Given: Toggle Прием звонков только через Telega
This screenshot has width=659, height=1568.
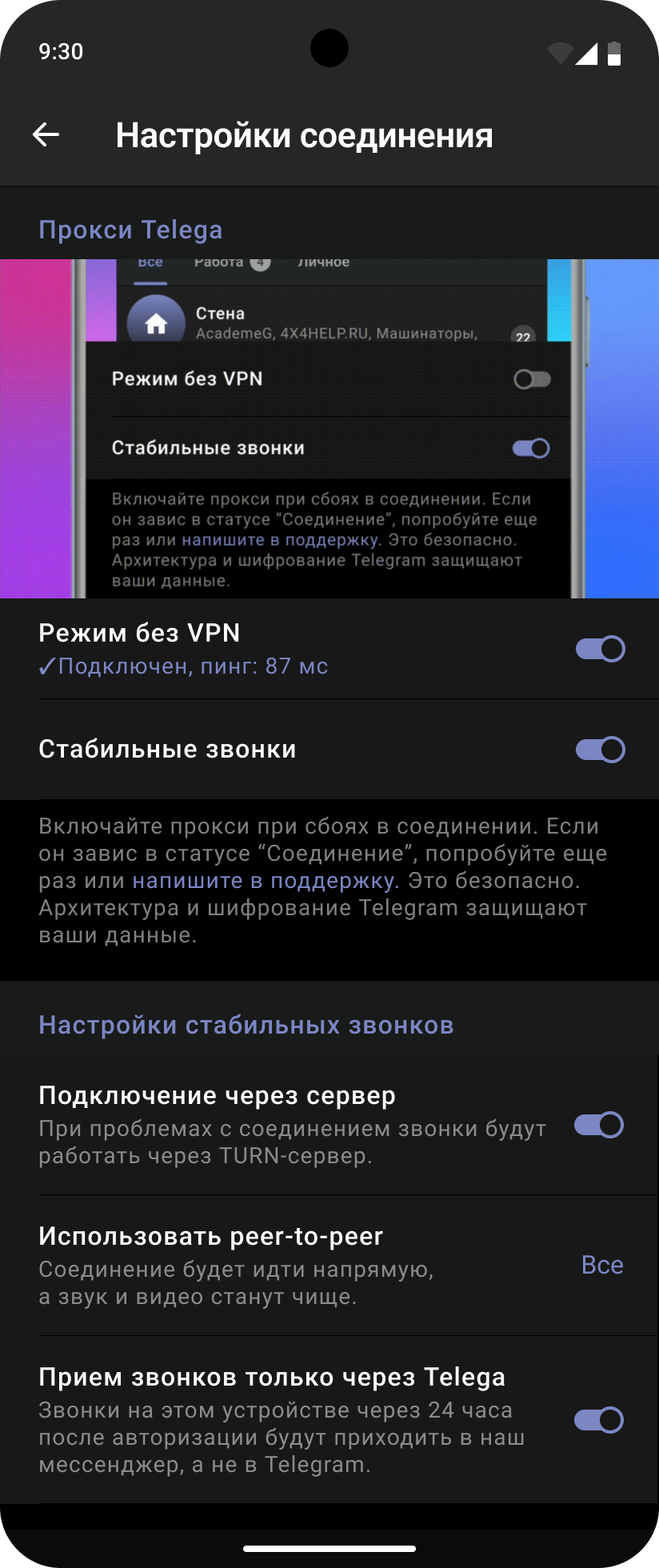Looking at the screenshot, I should 598,1420.
